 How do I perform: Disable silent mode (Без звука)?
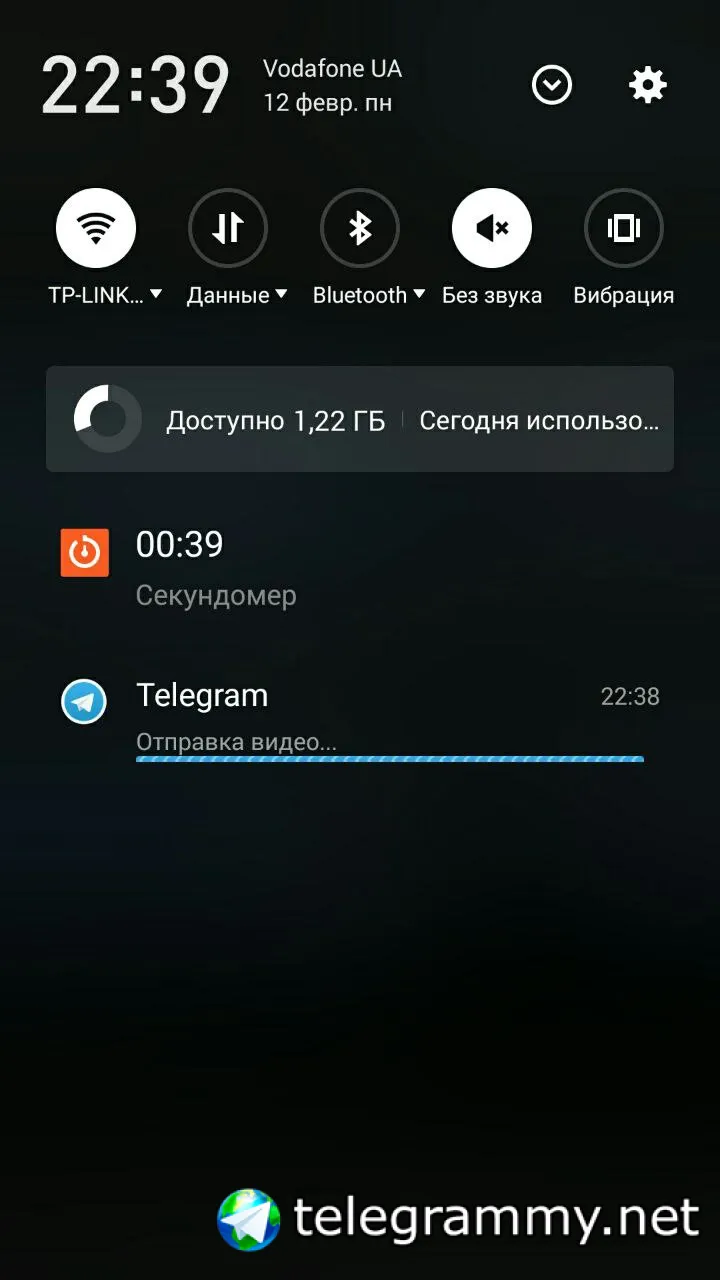(492, 228)
